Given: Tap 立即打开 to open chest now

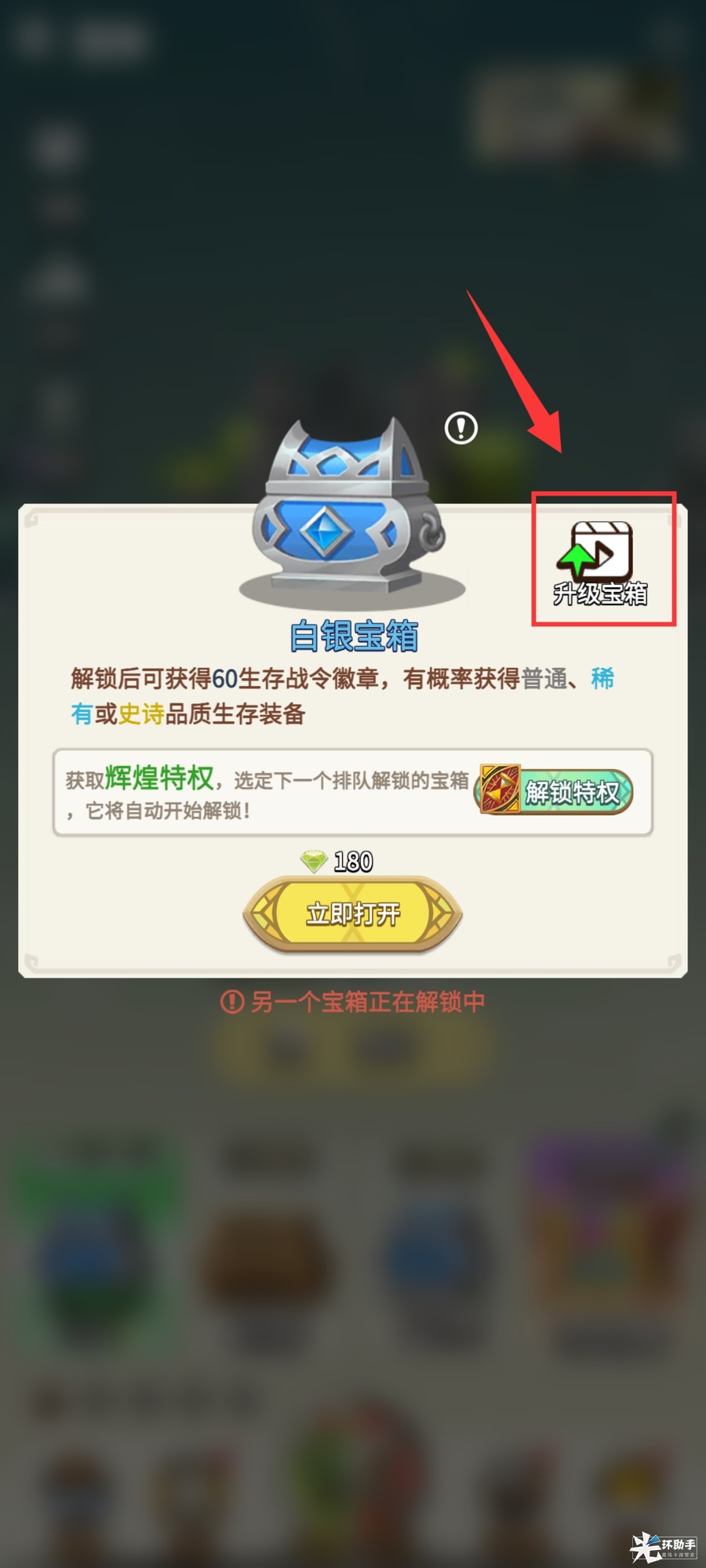Looking at the screenshot, I should click(x=353, y=914).
